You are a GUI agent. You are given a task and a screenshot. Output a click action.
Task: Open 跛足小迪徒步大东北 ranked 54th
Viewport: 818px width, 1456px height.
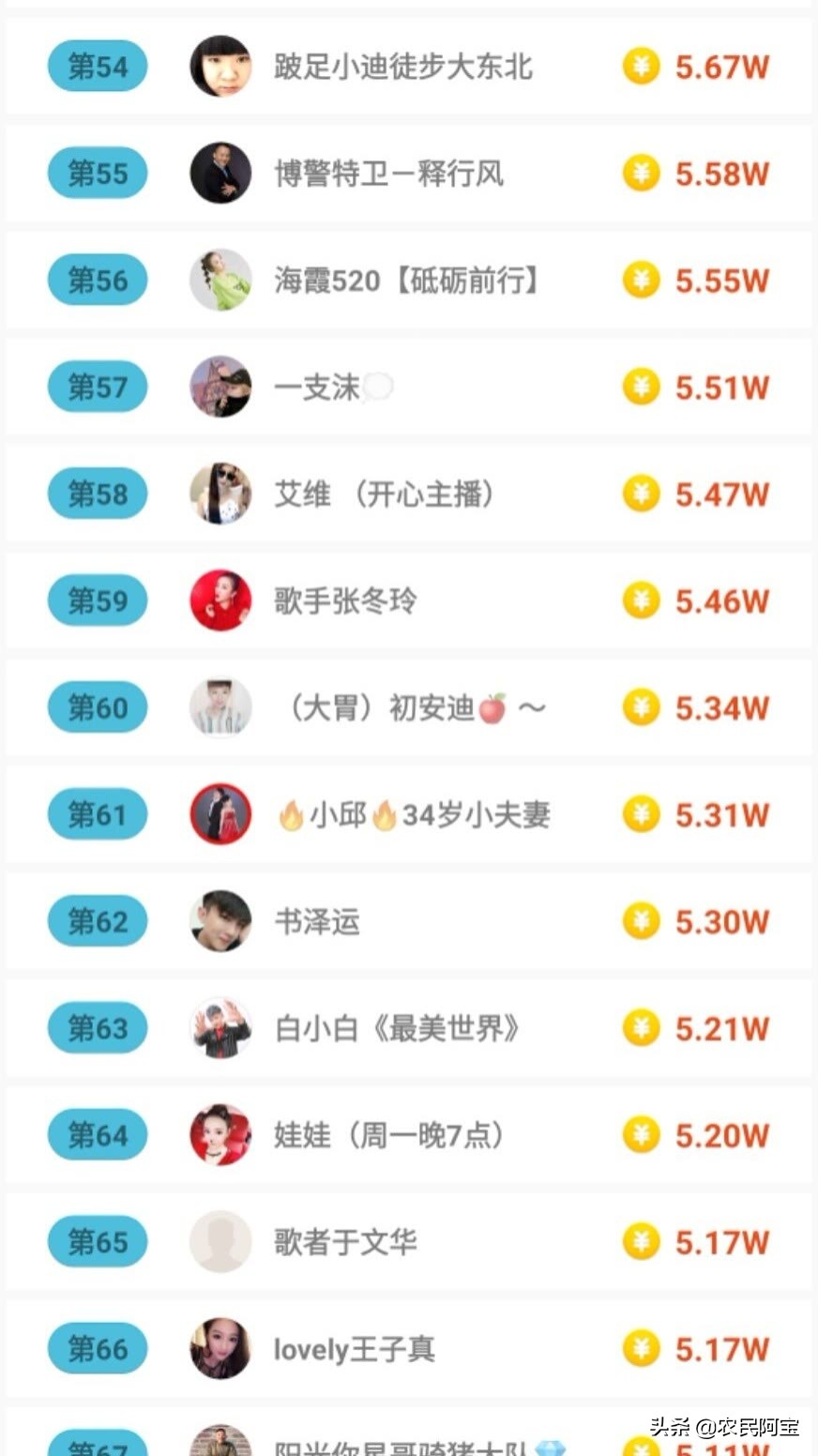pos(403,67)
